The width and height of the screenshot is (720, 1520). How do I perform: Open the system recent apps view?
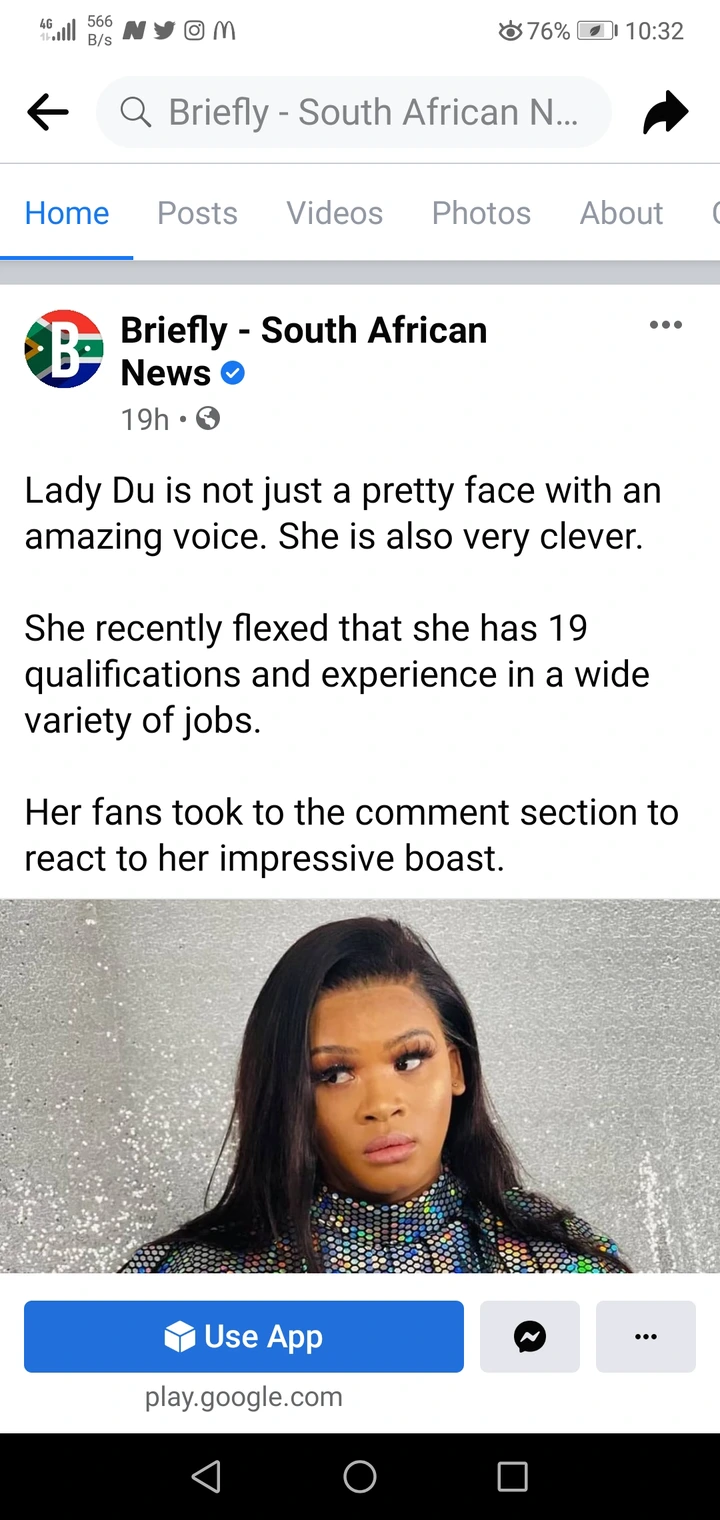512,1476
